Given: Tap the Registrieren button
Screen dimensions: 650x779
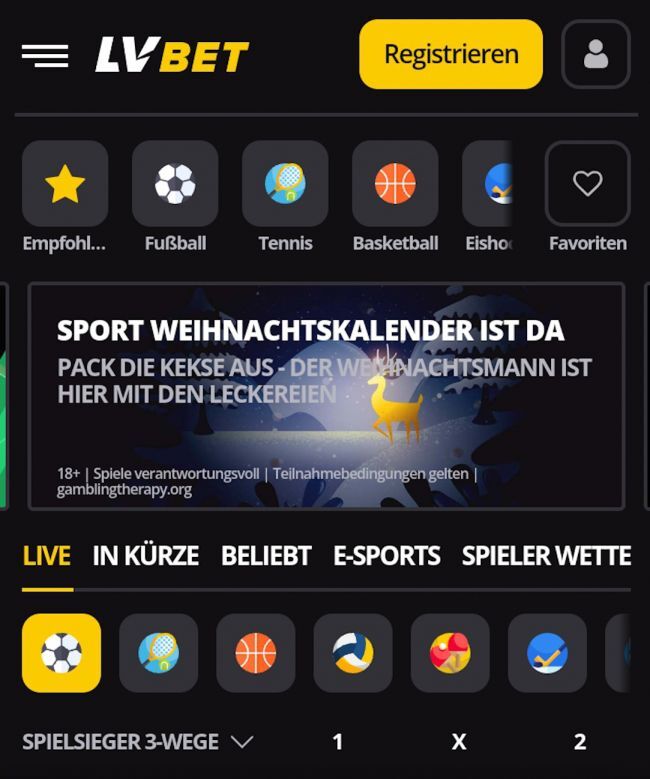Looking at the screenshot, I should 451,55.
